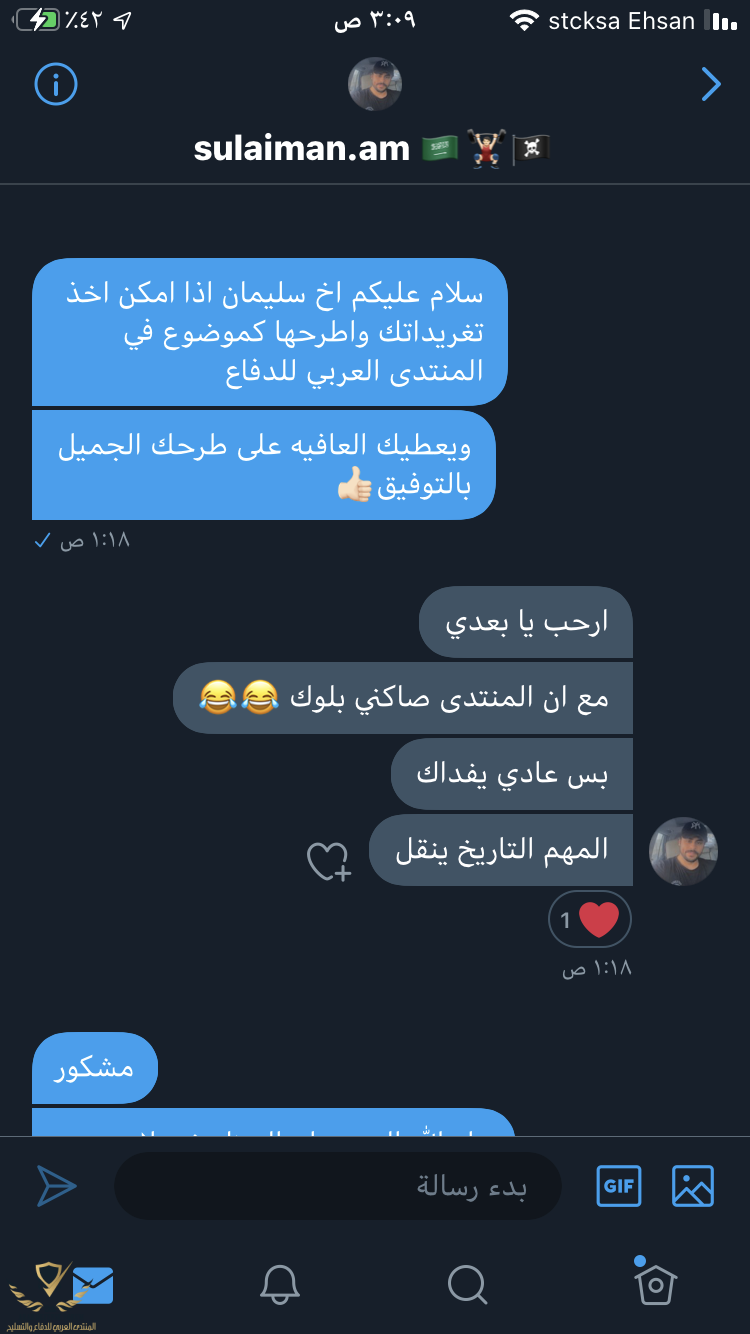Open sulaiman.am profile picture in header

[375, 84]
